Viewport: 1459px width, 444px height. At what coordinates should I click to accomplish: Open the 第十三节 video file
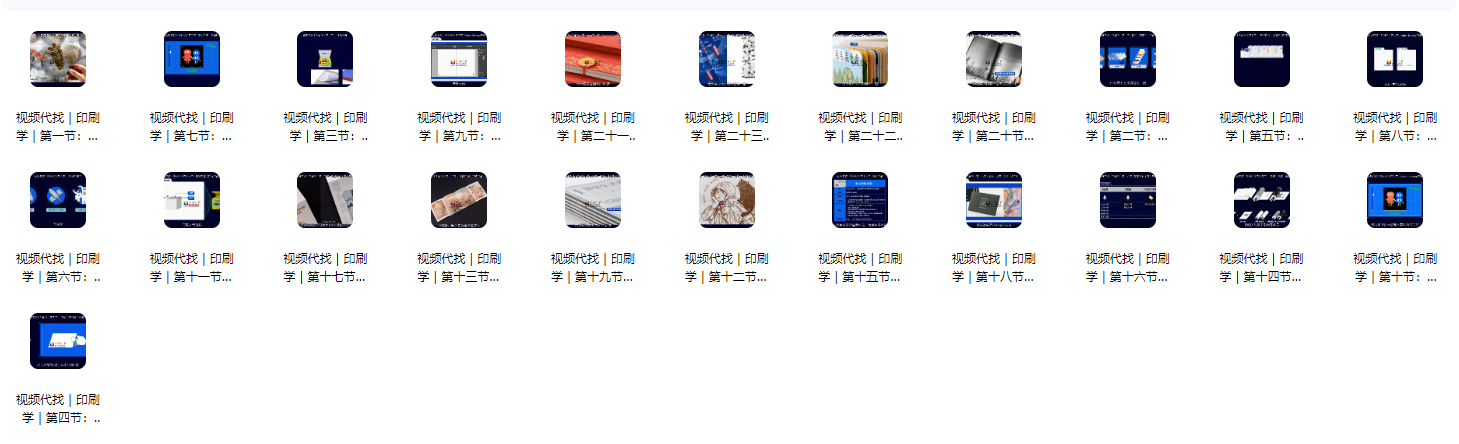point(459,200)
